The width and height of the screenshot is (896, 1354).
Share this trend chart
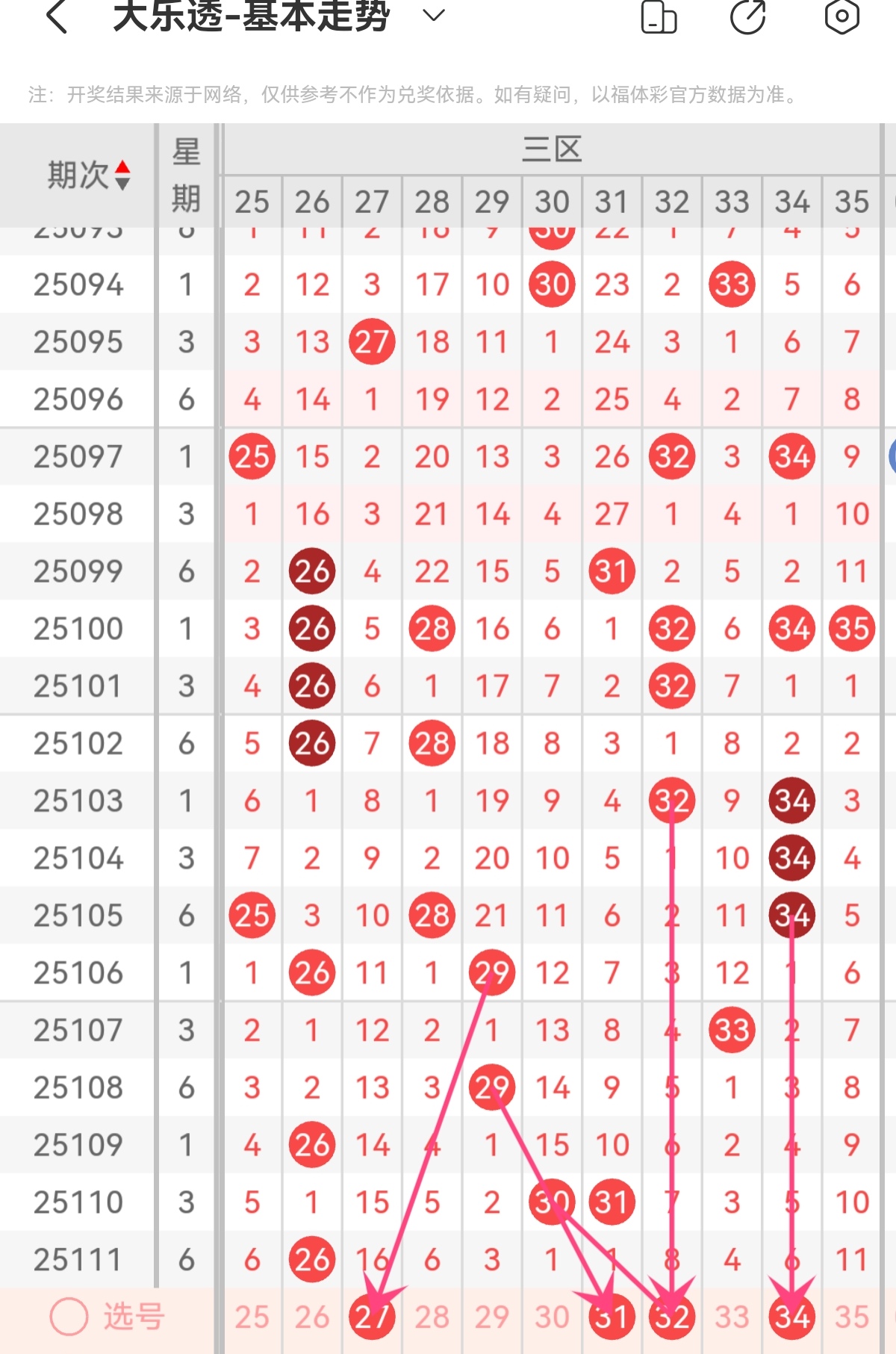(748, 16)
